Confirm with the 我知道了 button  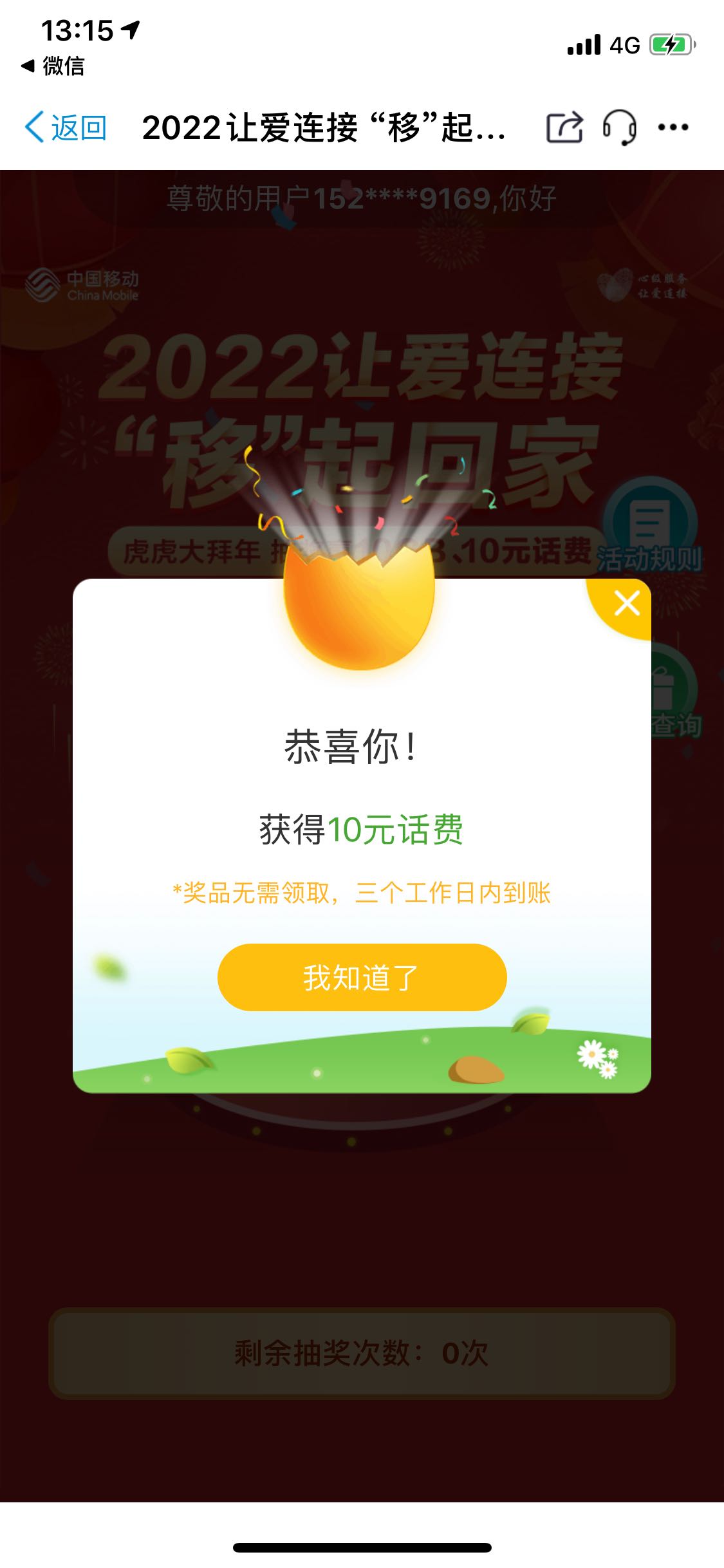362,977
